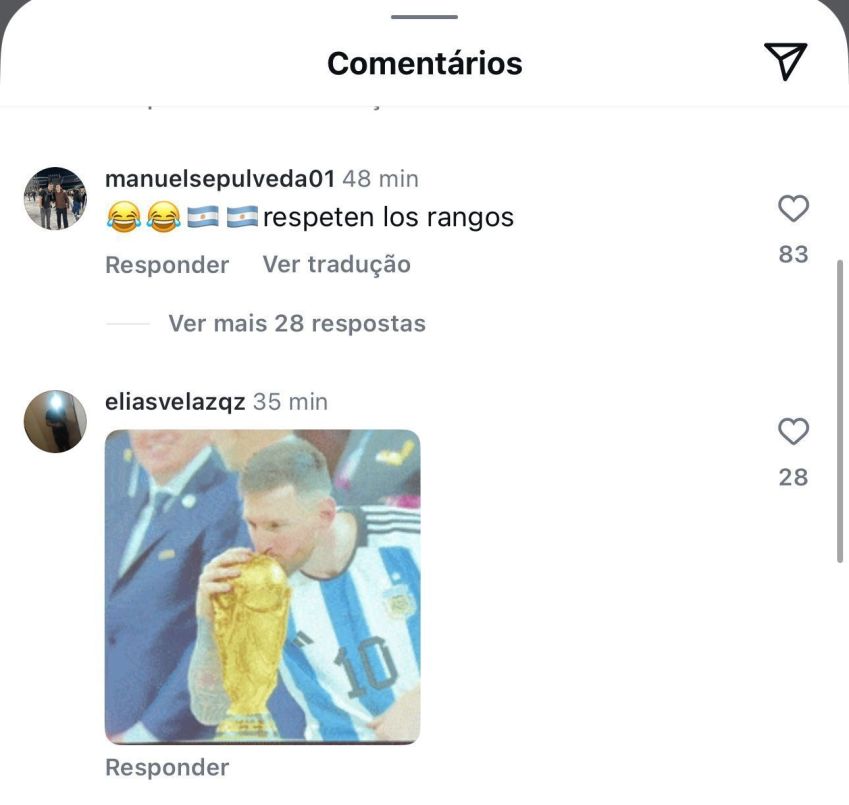The width and height of the screenshot is (849, 805).
Task: Expand Ver mais 28 respostas
Action: [x=296, y=323]
